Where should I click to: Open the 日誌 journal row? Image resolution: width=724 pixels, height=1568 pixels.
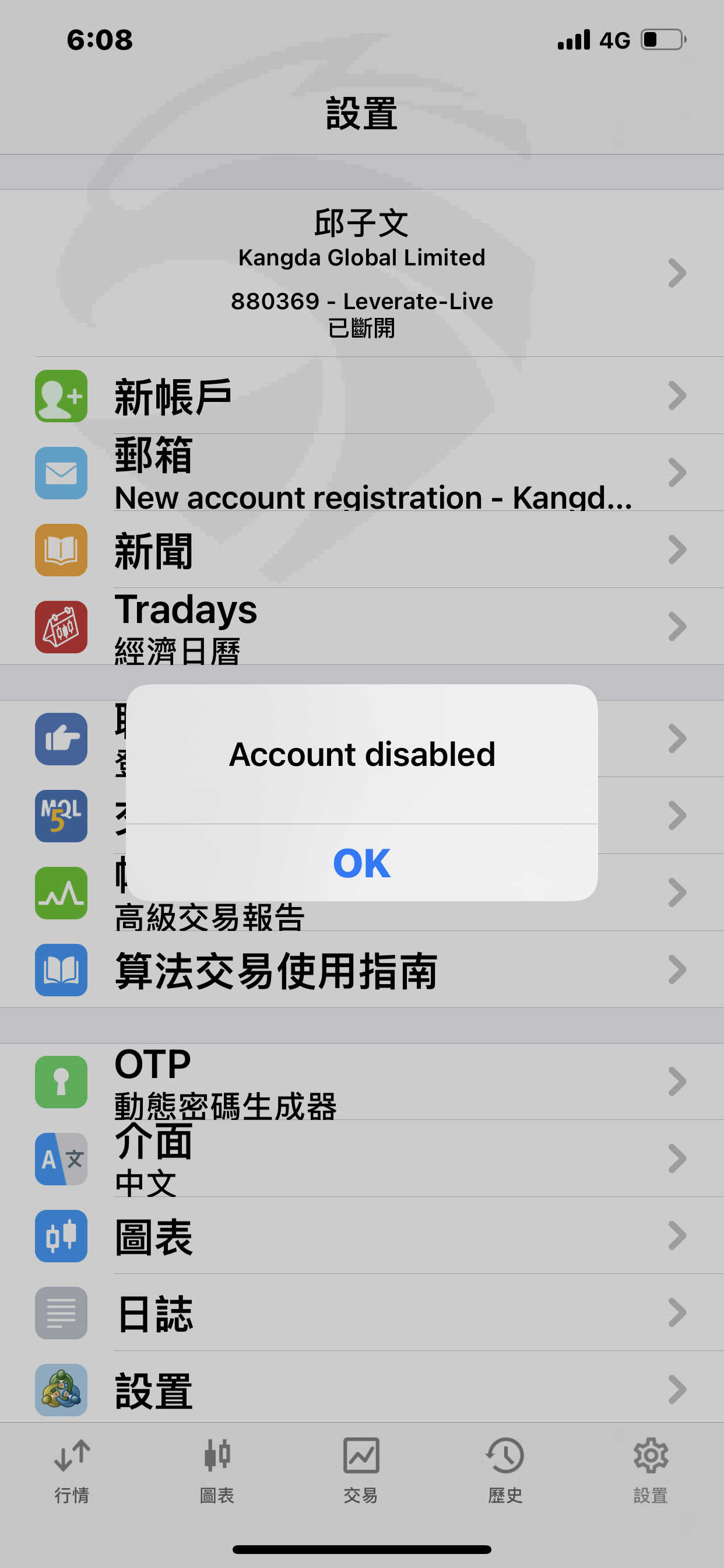coord(362,1312)
